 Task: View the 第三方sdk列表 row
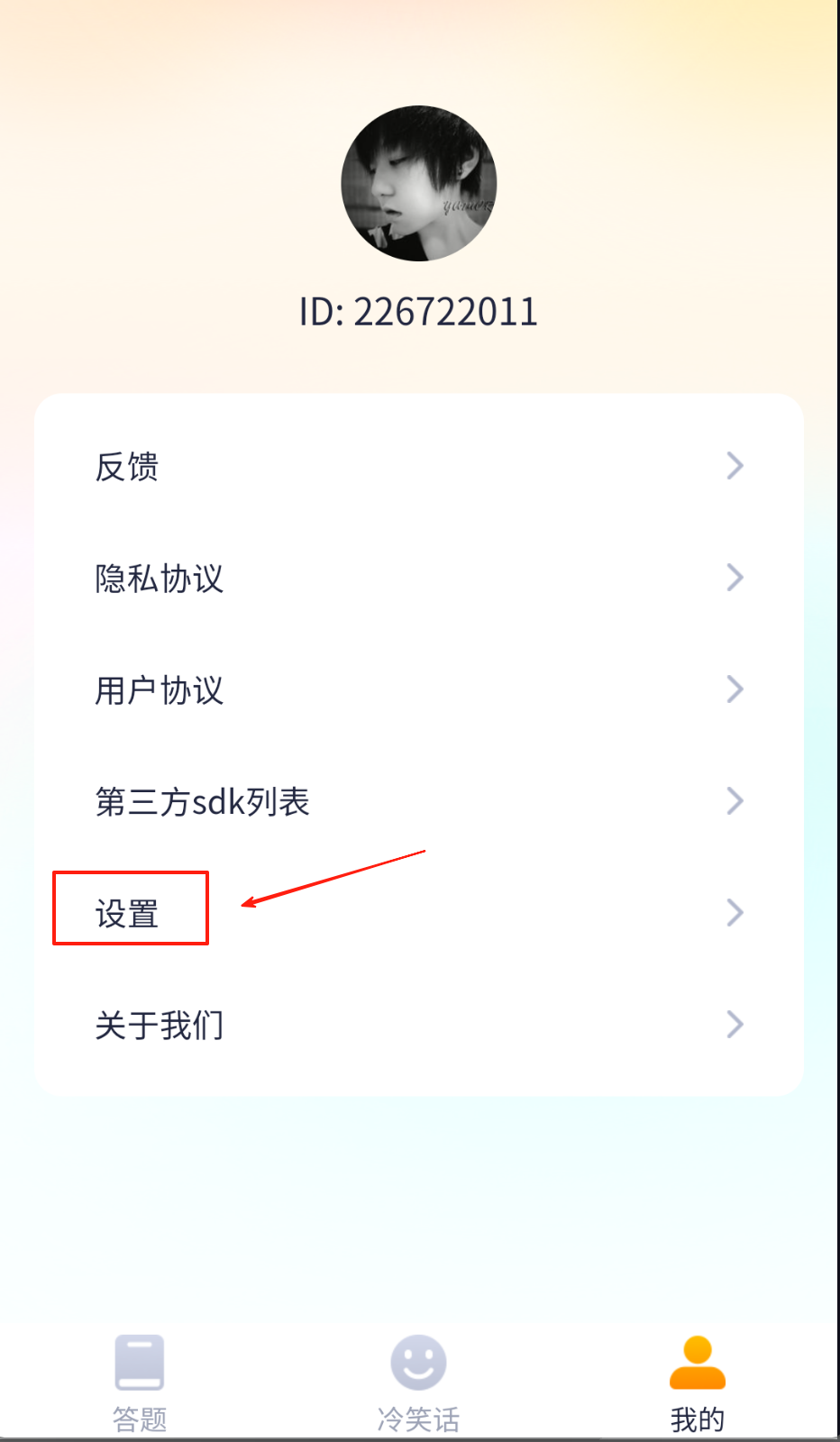pos(419,801)
